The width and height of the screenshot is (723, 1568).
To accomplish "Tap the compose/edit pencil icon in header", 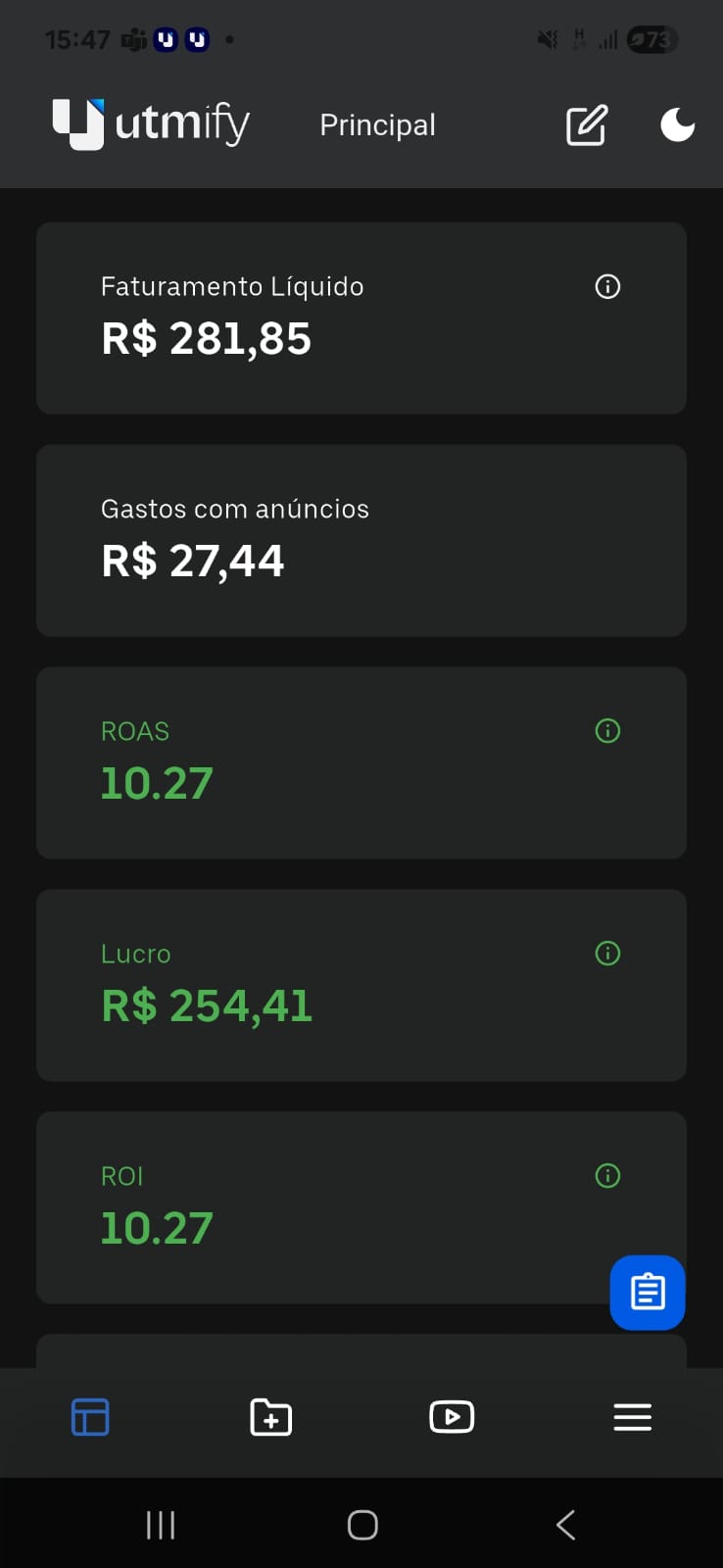I will coord(586,125).
